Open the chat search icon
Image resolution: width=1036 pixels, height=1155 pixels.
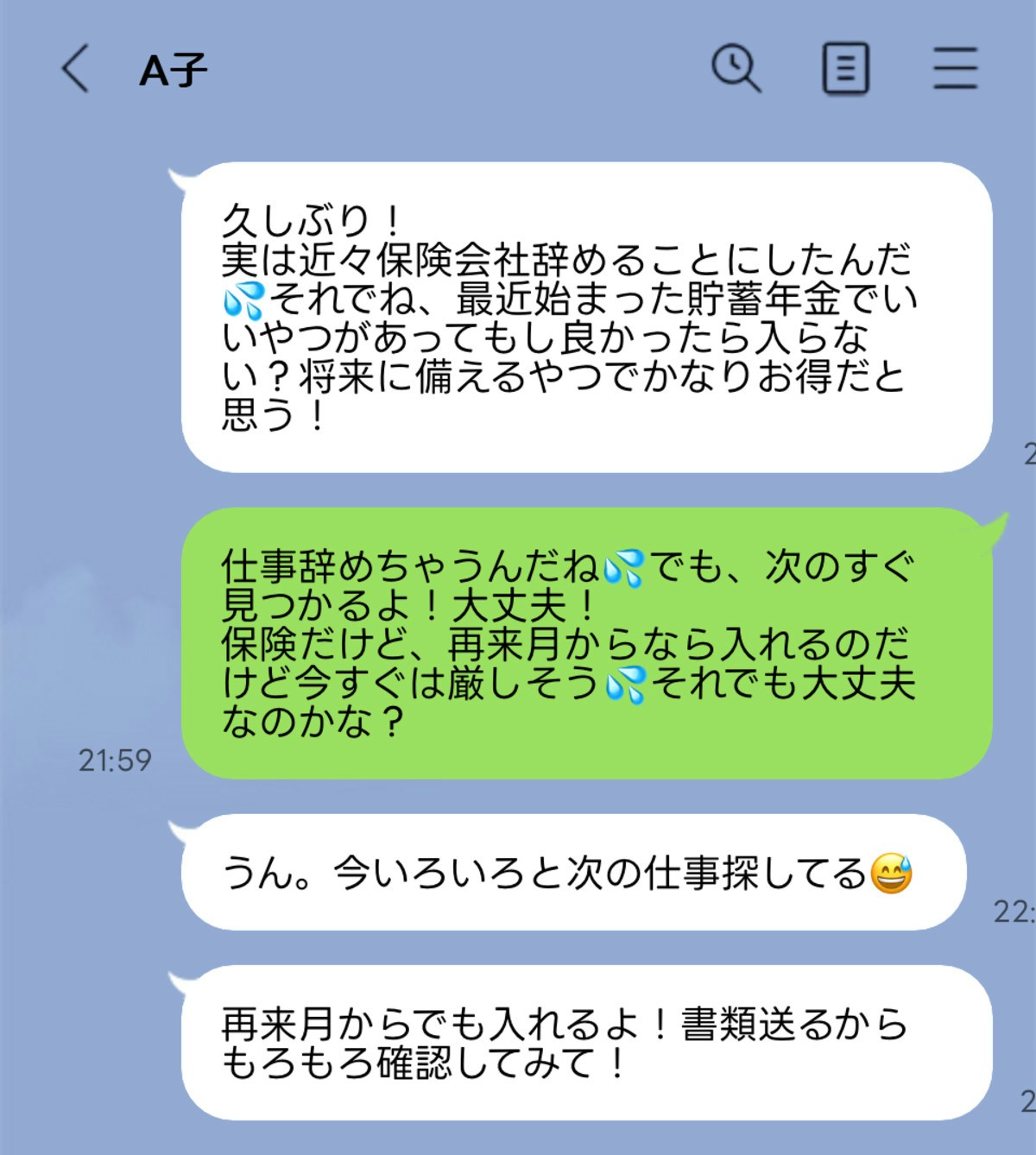click(x=736, y=69)
